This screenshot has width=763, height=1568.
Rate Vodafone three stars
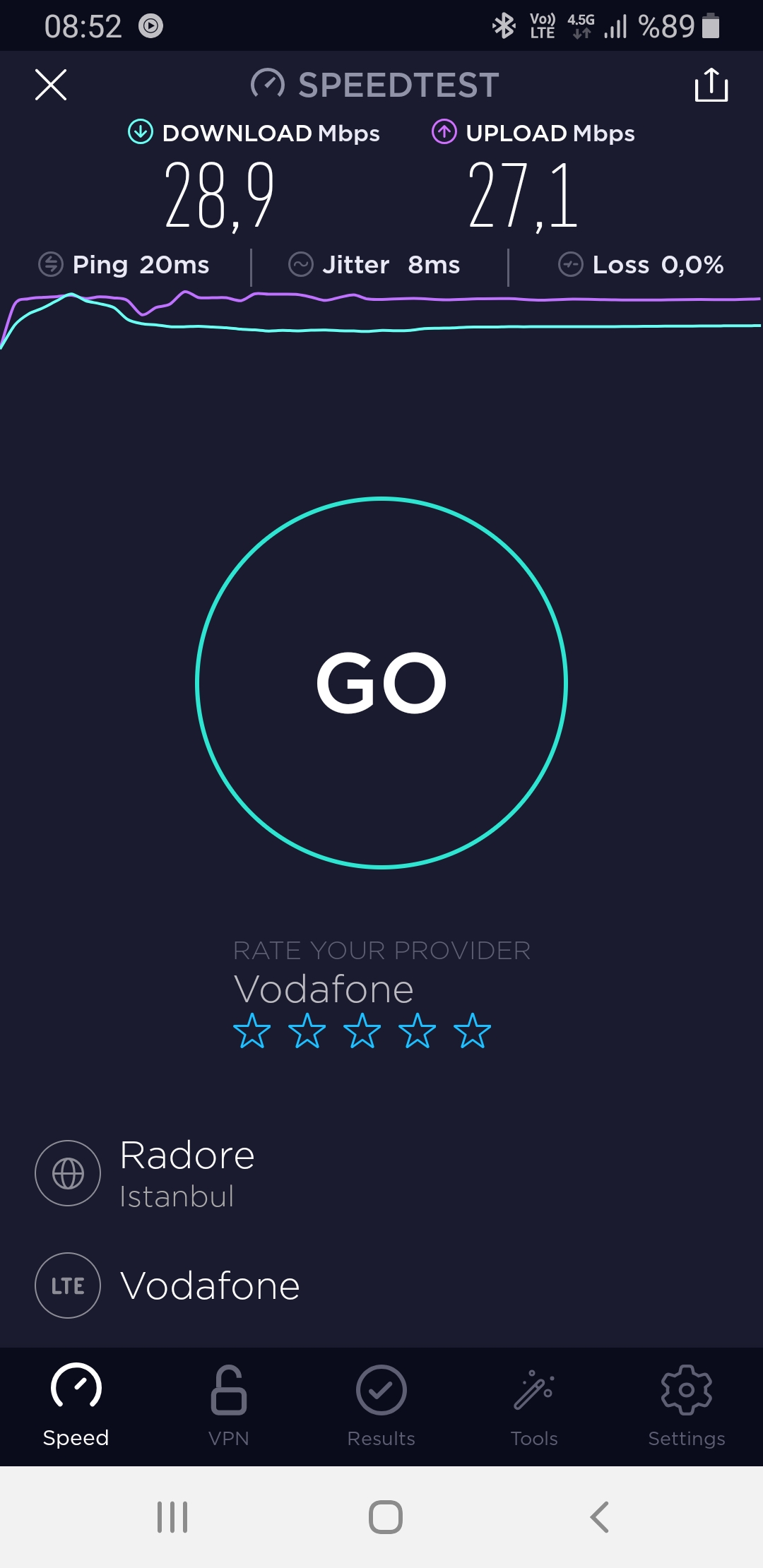coord(362,1031)
